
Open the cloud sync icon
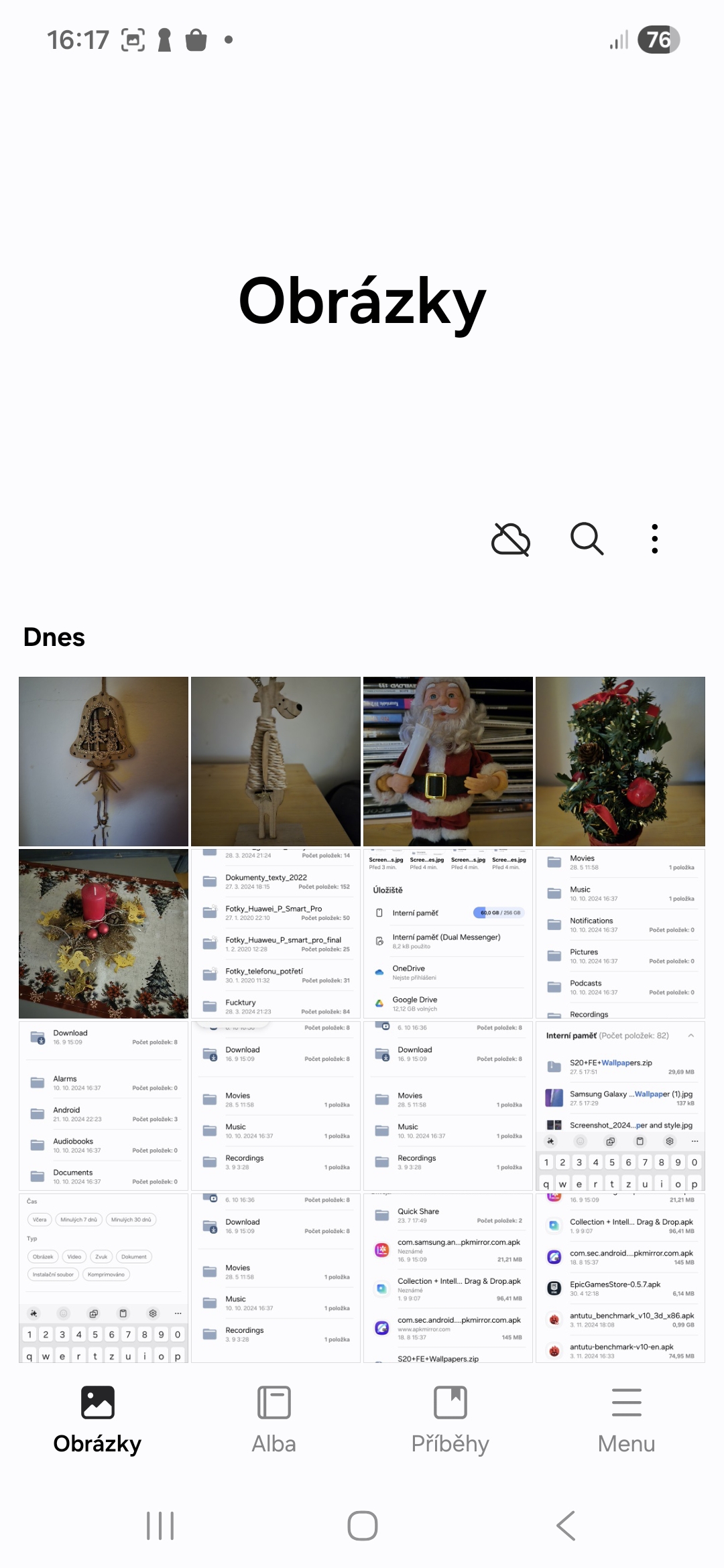(x=511, y=539)
